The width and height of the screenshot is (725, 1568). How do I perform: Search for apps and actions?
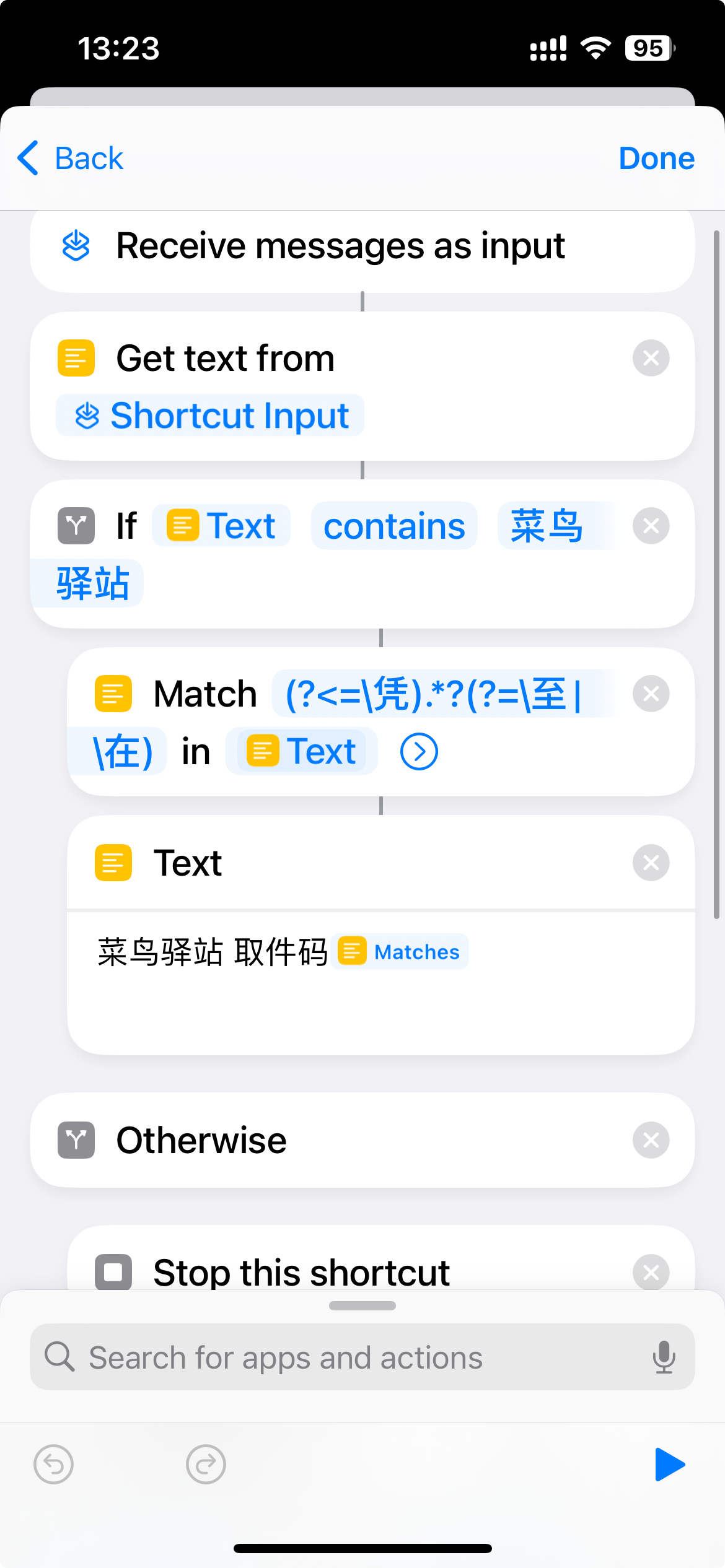[x=347, y=1357]
